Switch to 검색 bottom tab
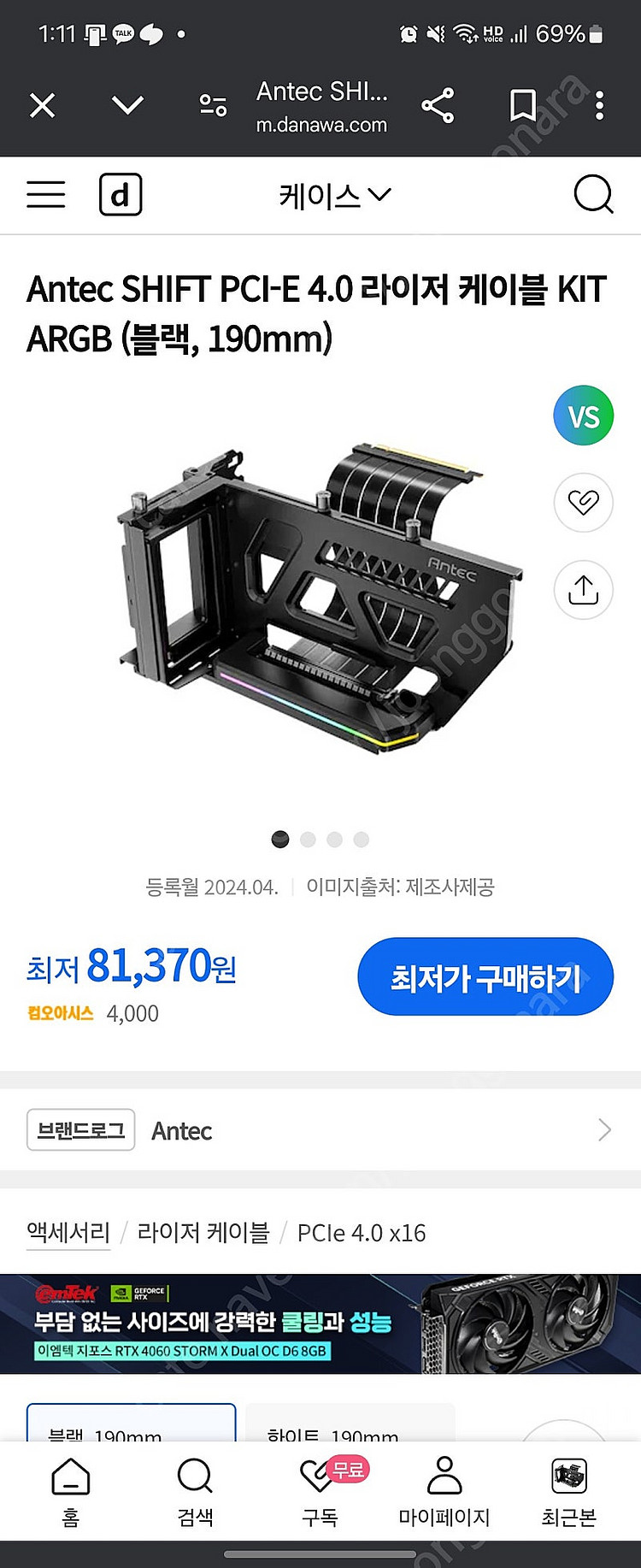 (195, 1491)
